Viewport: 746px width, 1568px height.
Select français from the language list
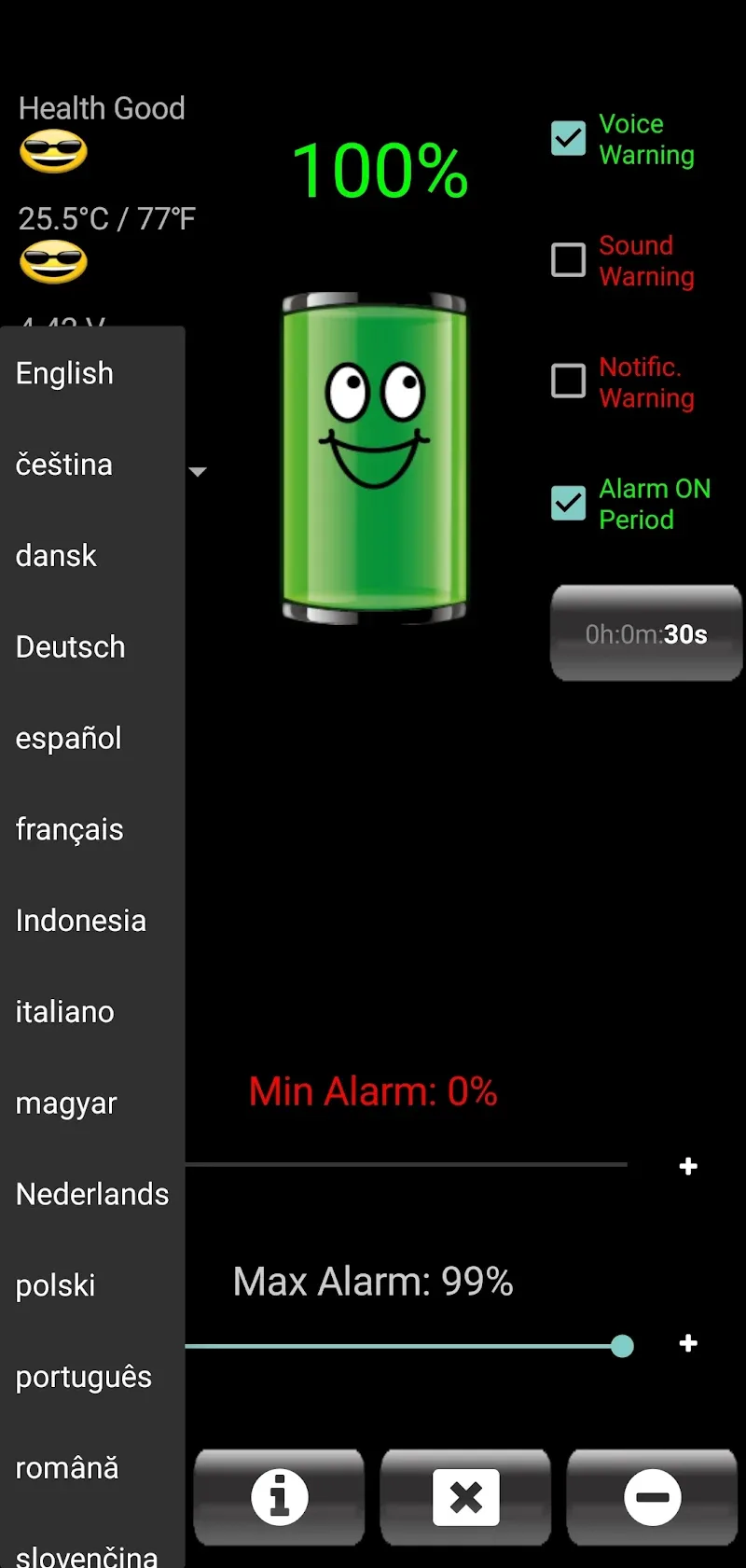click(69, 828)
